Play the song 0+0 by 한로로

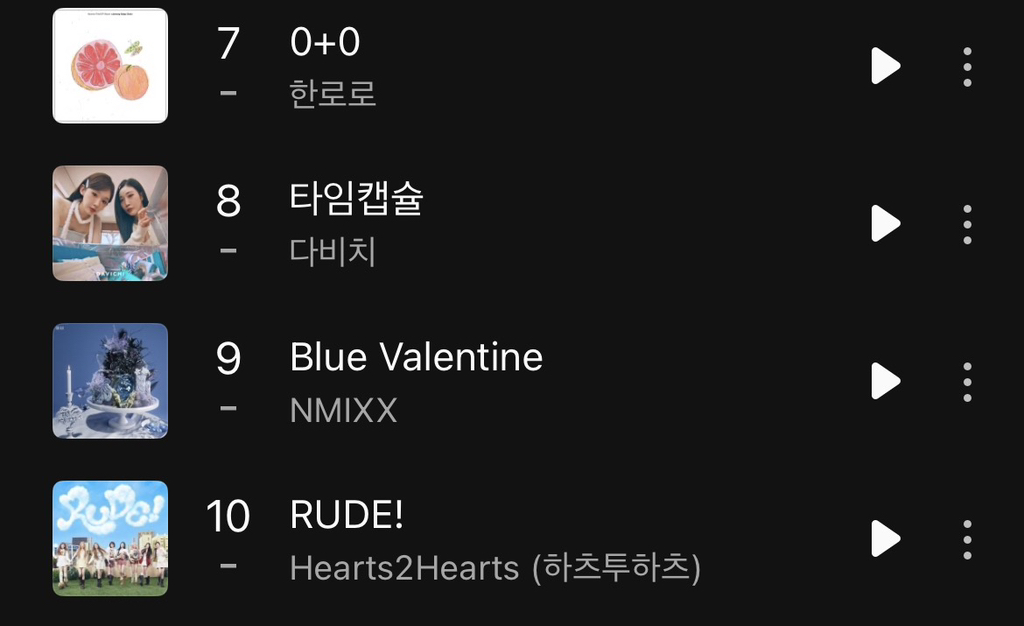tap(885, 66)
